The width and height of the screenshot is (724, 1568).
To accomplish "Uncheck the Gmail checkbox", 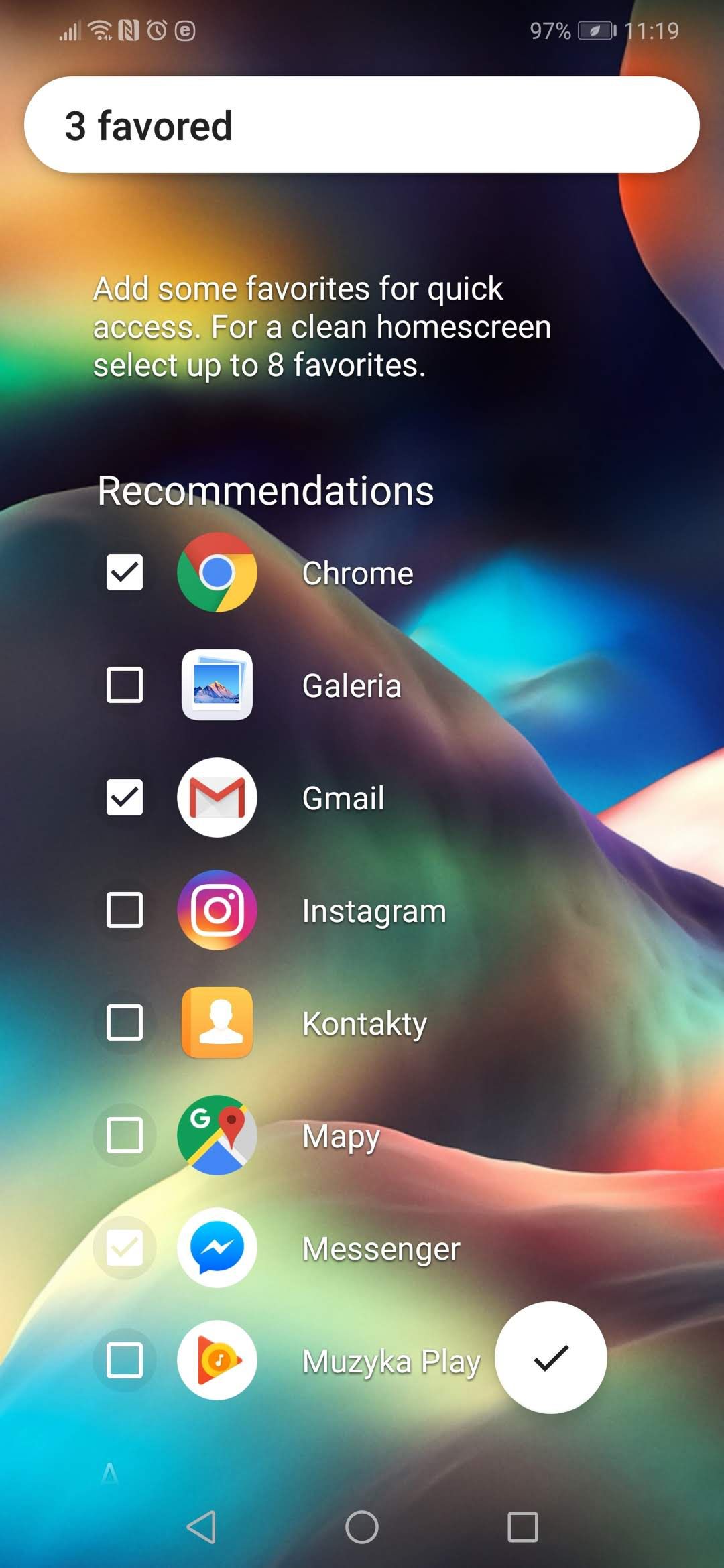I will 125,797.
